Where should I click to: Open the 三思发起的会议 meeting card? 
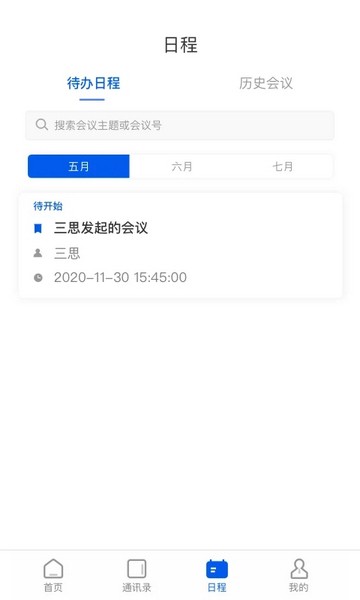tap(181, 245)
